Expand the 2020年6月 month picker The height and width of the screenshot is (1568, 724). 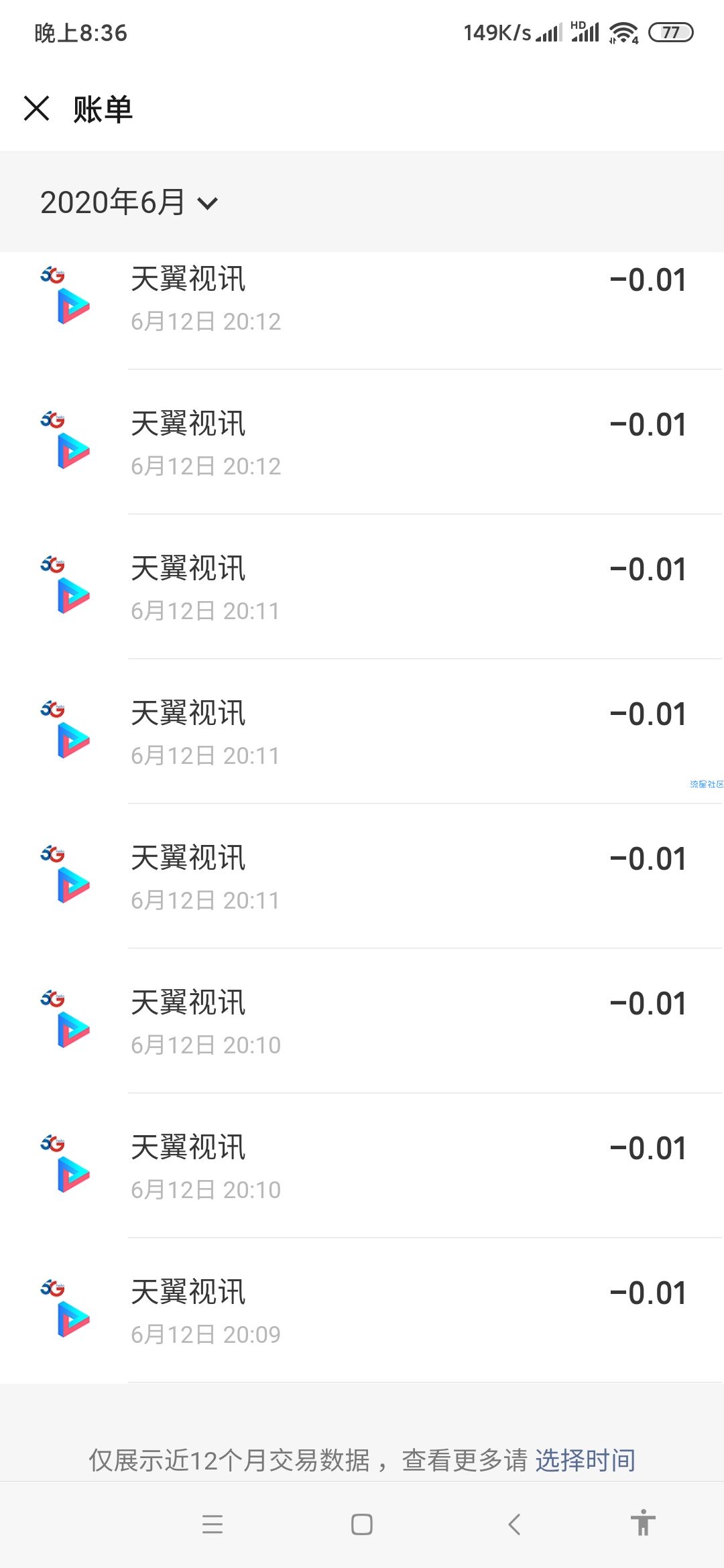point(129,202)
